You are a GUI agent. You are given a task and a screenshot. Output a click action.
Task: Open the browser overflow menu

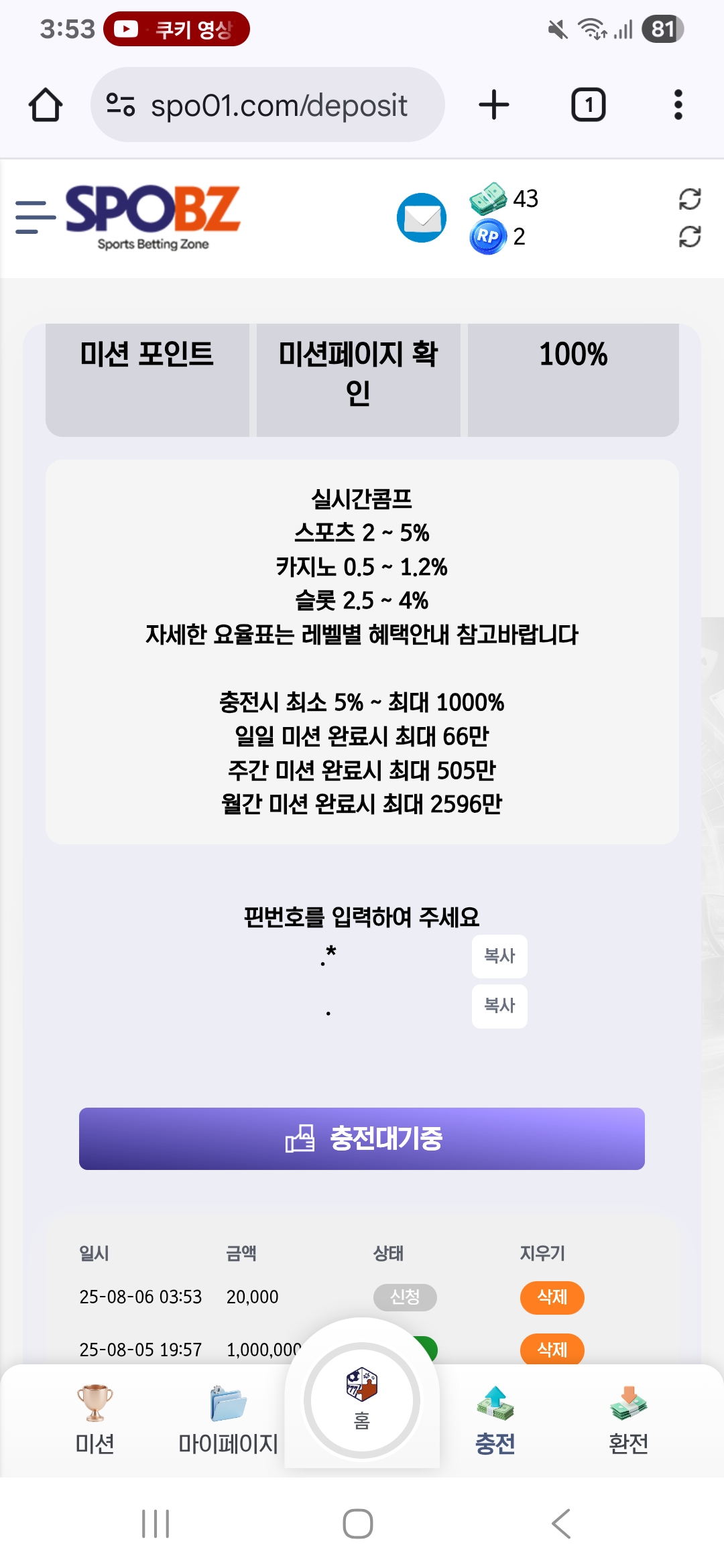[x=678, y=105]
